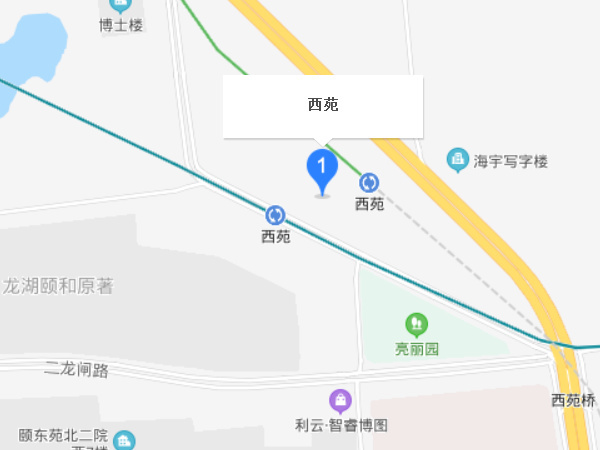Select the 海宇写字楼 building icon

(458, 159)
